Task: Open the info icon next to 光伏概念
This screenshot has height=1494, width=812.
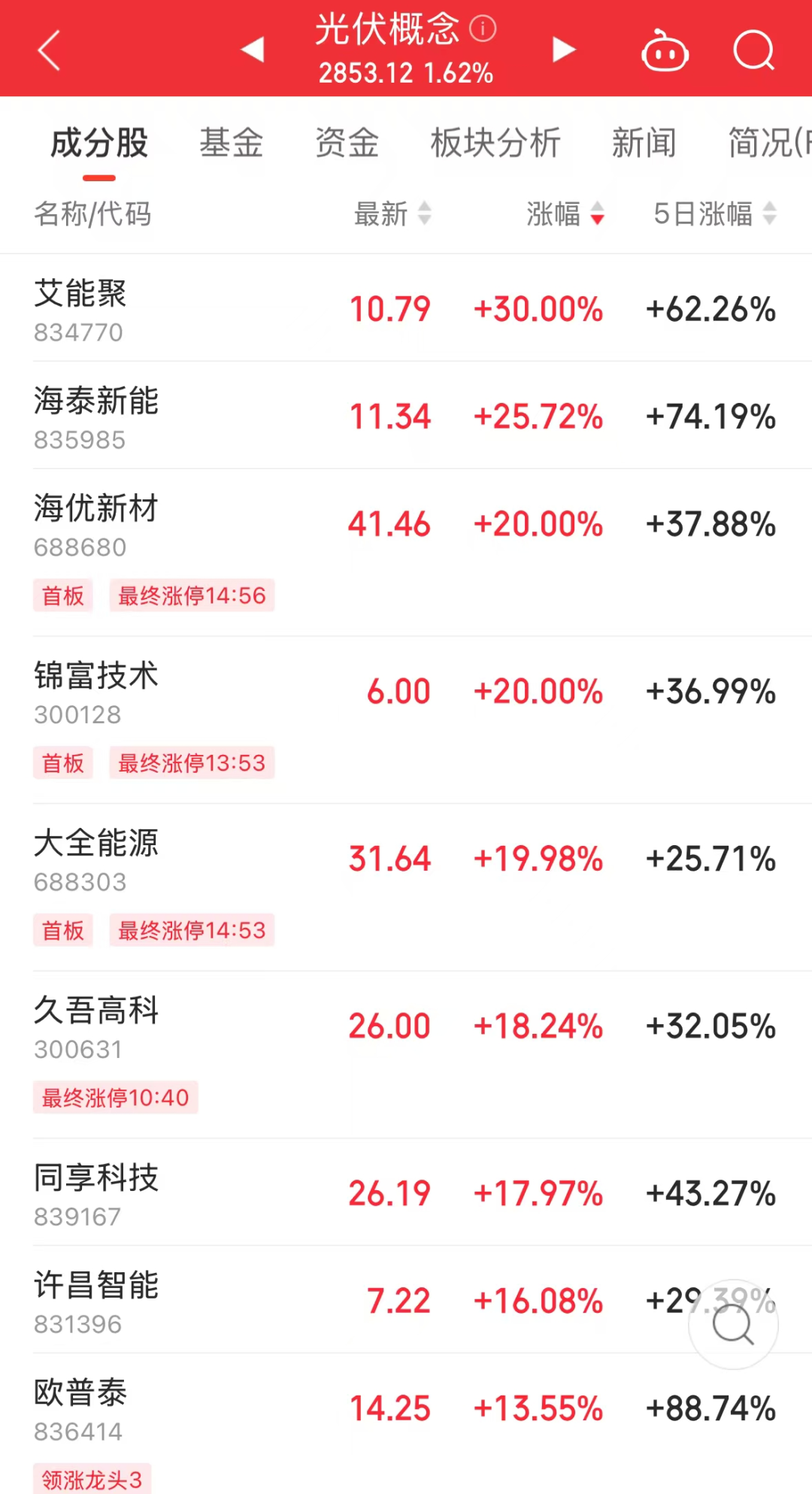Action: tap(483, 29)
